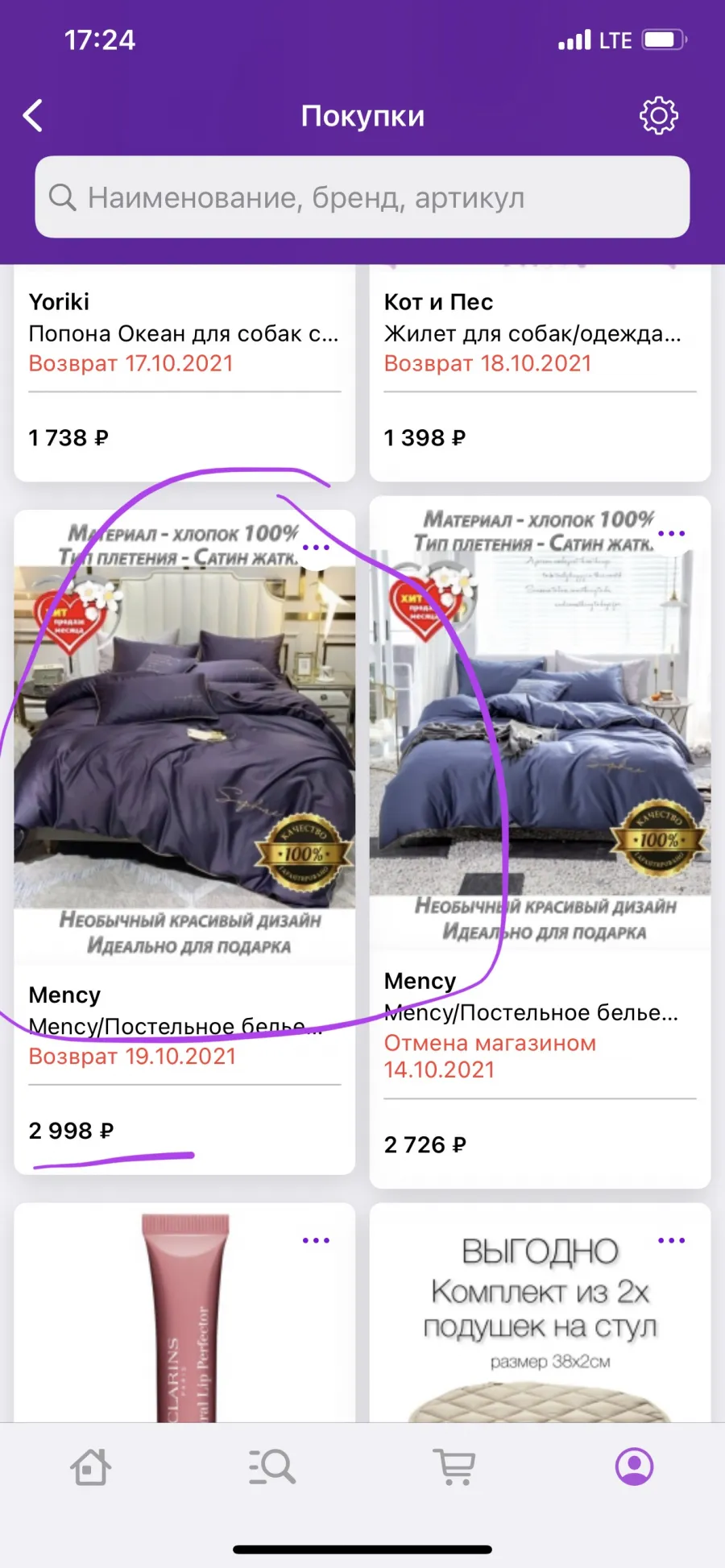Screen dimensions: 725x1568
Task: Open the Комплект из 2х подушек card
Action: [540, 1313]
